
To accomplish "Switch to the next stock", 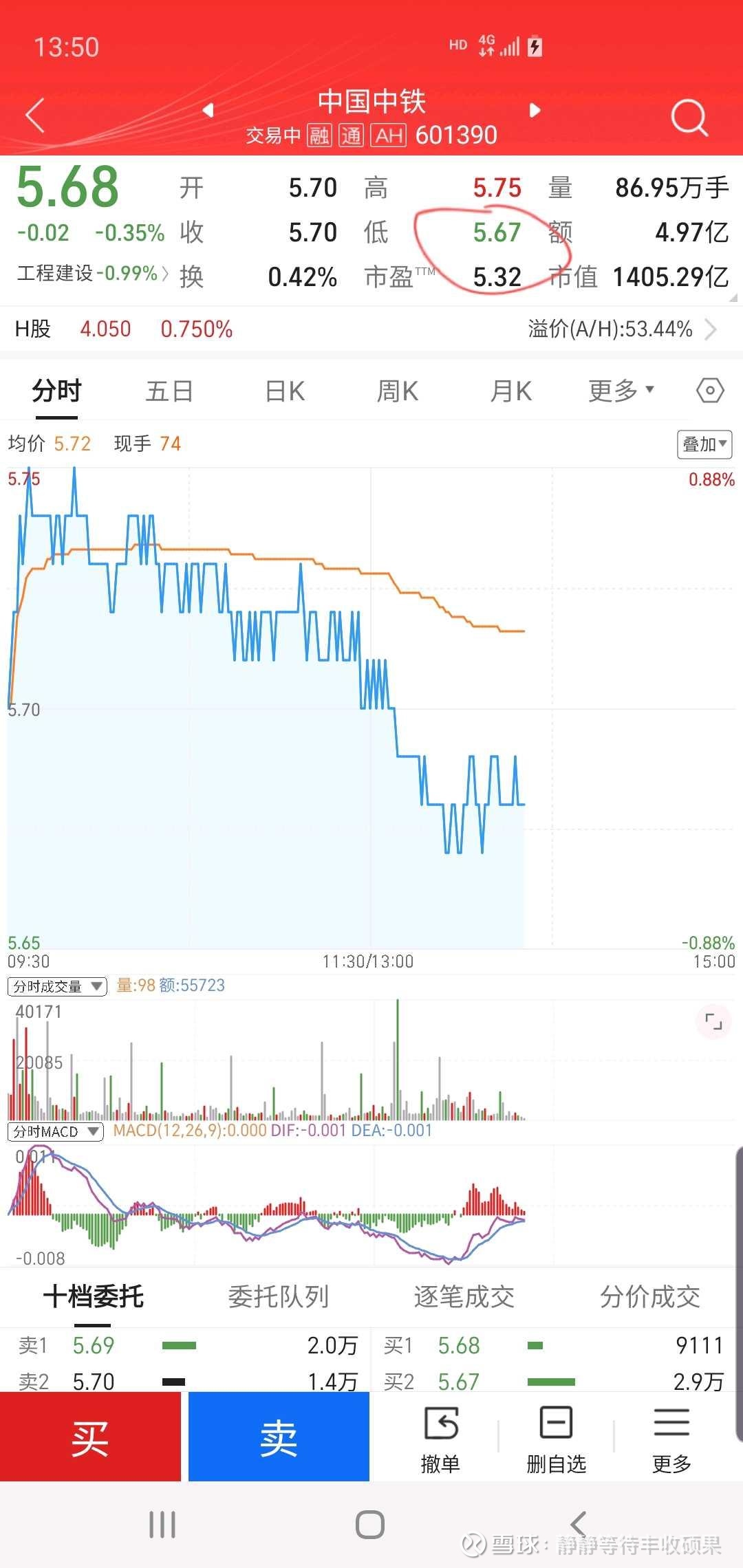I will pos(535,110).
